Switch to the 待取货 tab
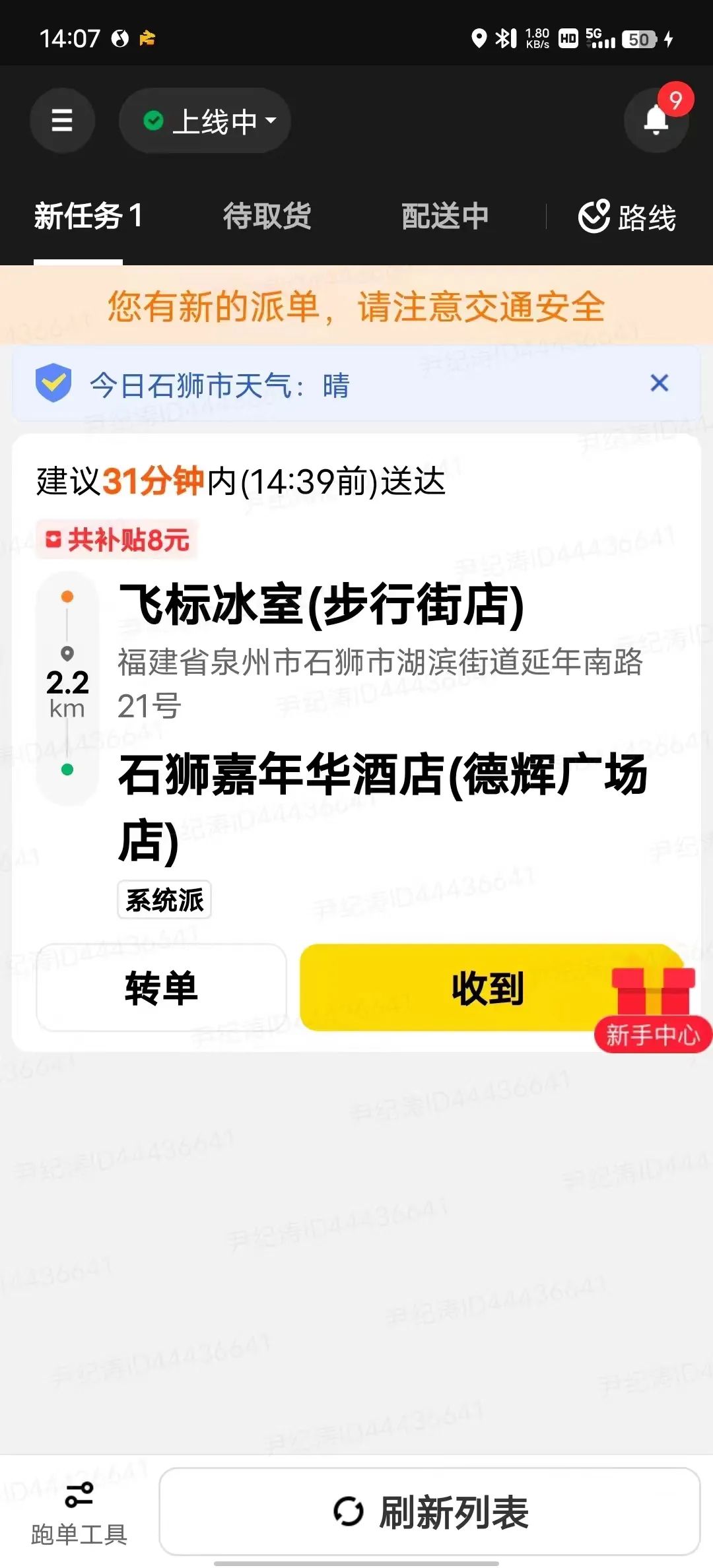The height and width of the screenshot is (1568, 713). pos(267,216)
